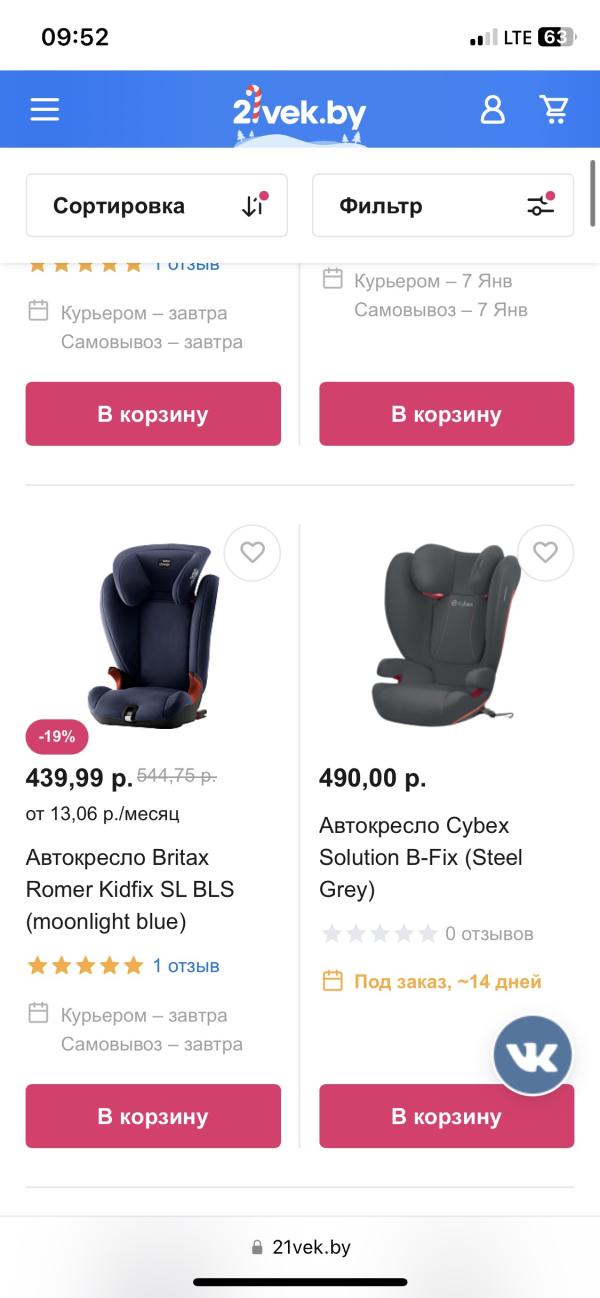Open the Фильтр filter options
Image resolution: width=600 pixels, height=1298 pixels.
[443, 206]
